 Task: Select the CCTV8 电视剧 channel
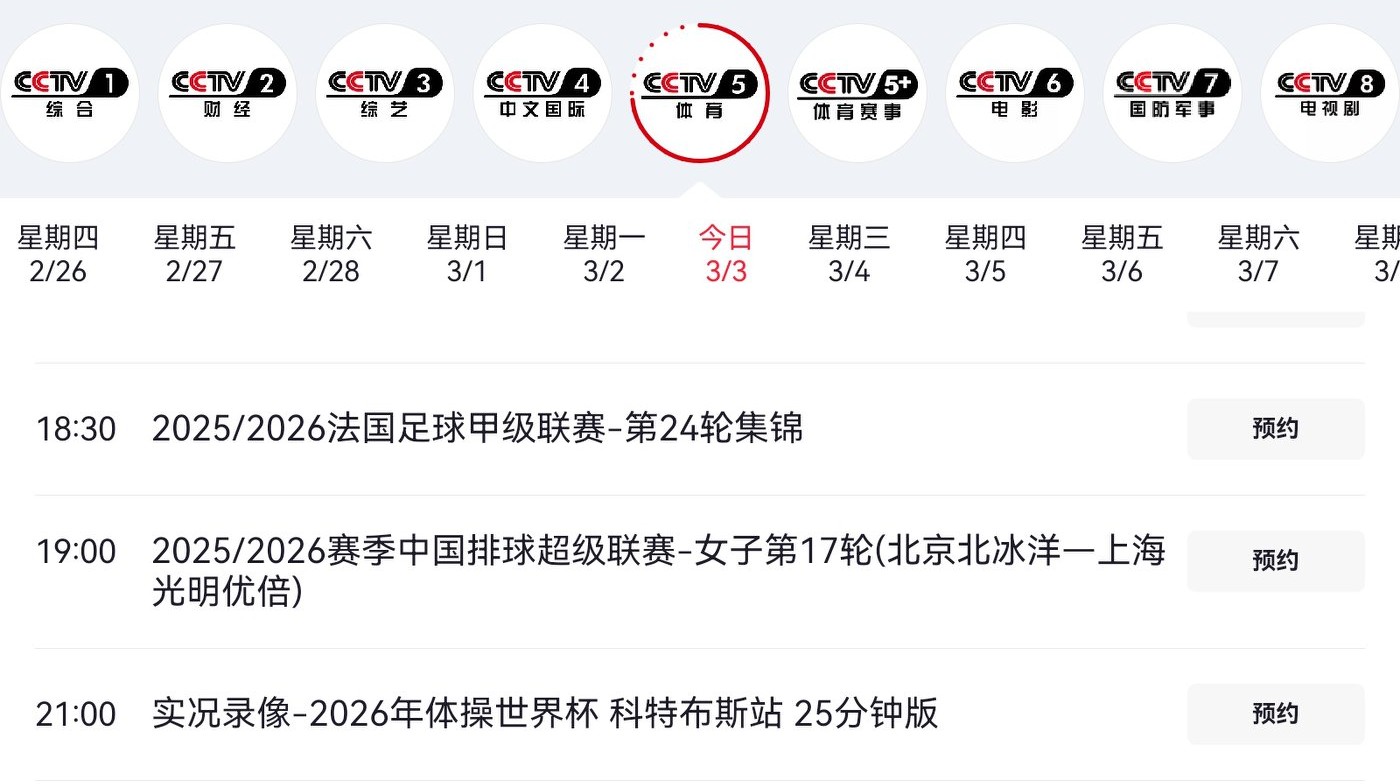click(1329, 93)
